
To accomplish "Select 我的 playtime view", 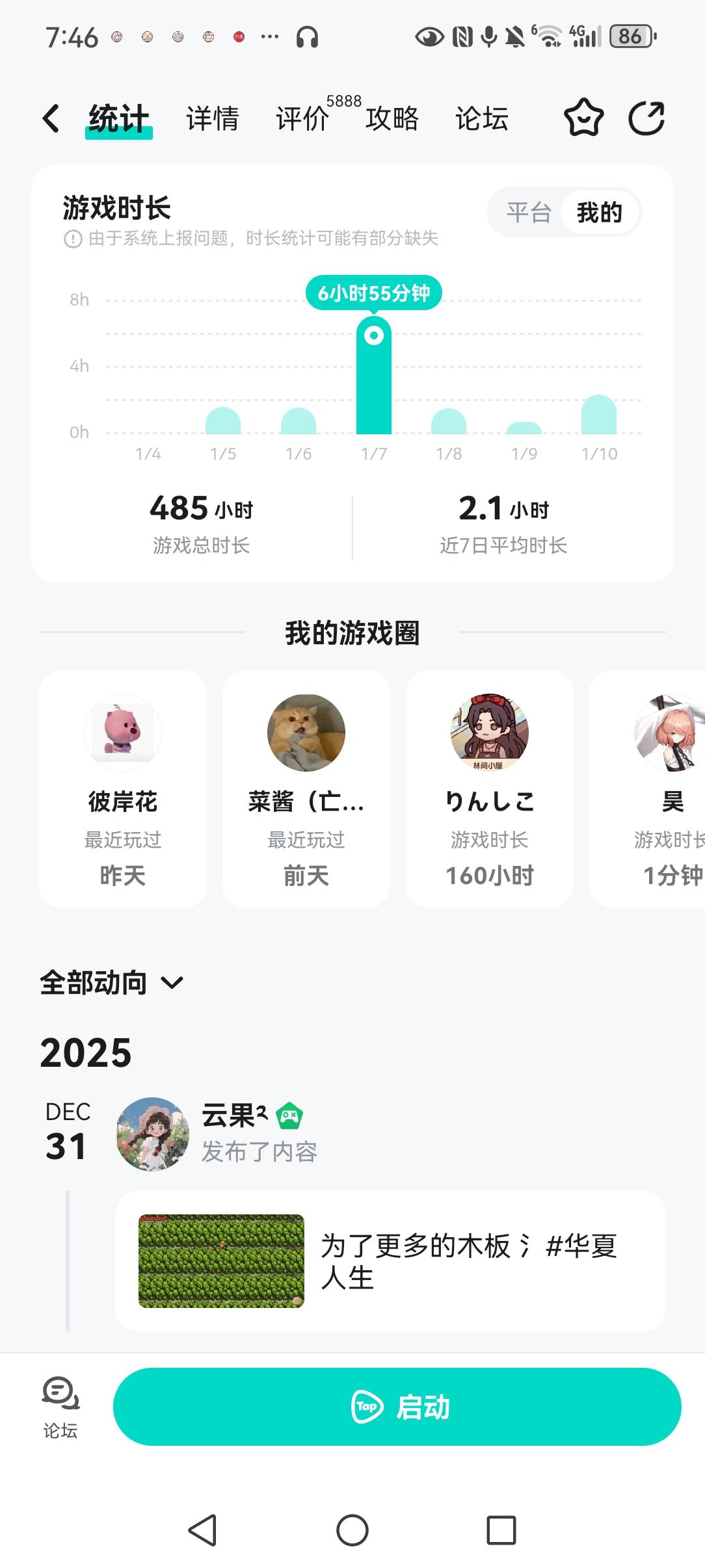I will click(x=599, y=213).
